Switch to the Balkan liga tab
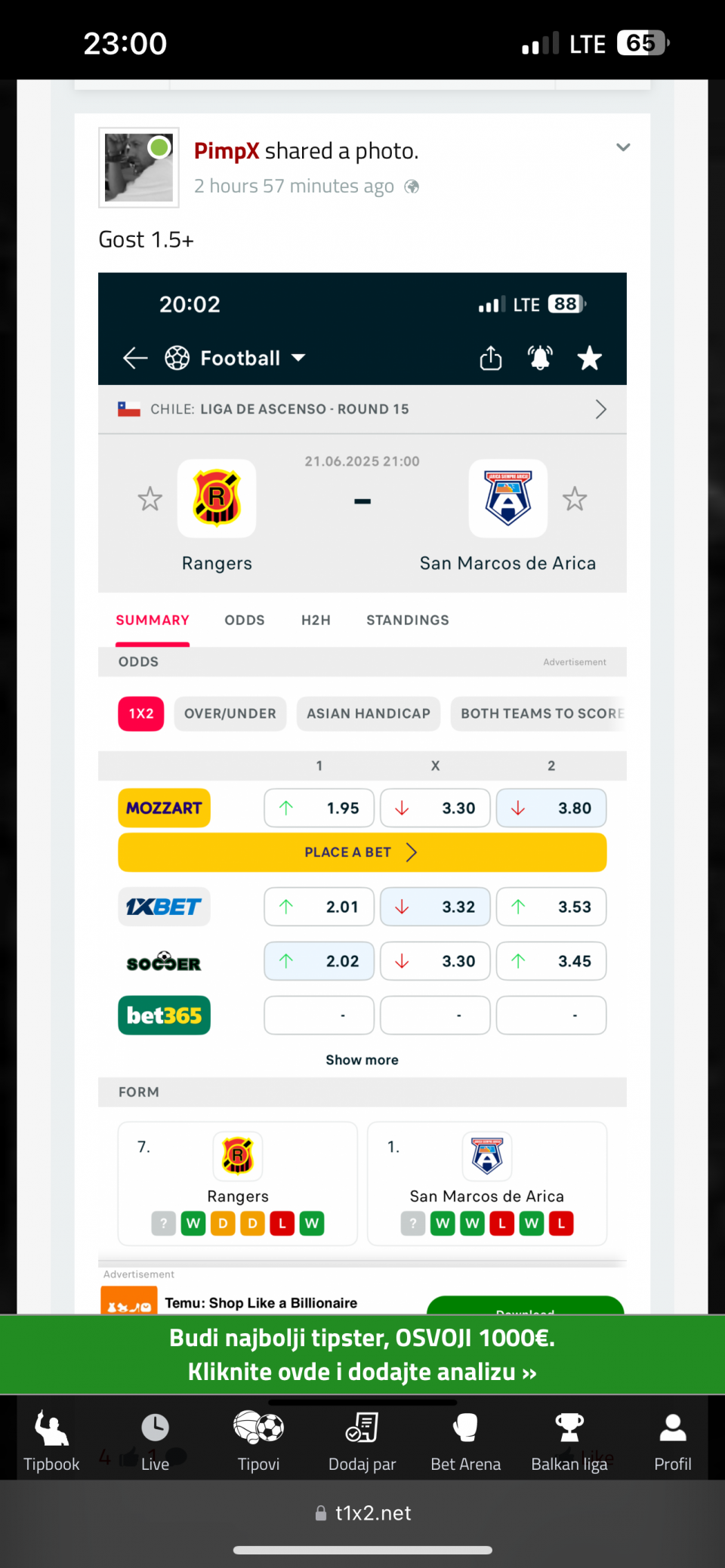 (569, 1442)
